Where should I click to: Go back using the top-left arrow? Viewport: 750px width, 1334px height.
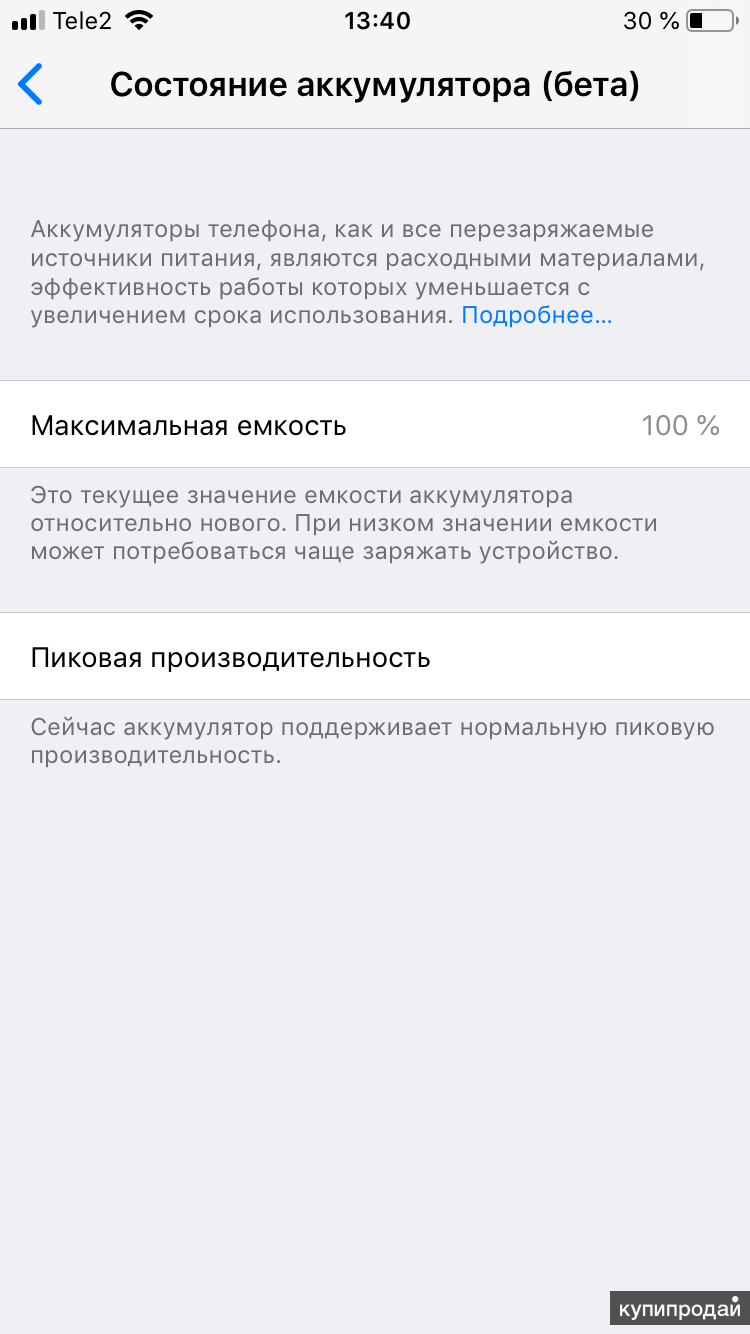31,85
